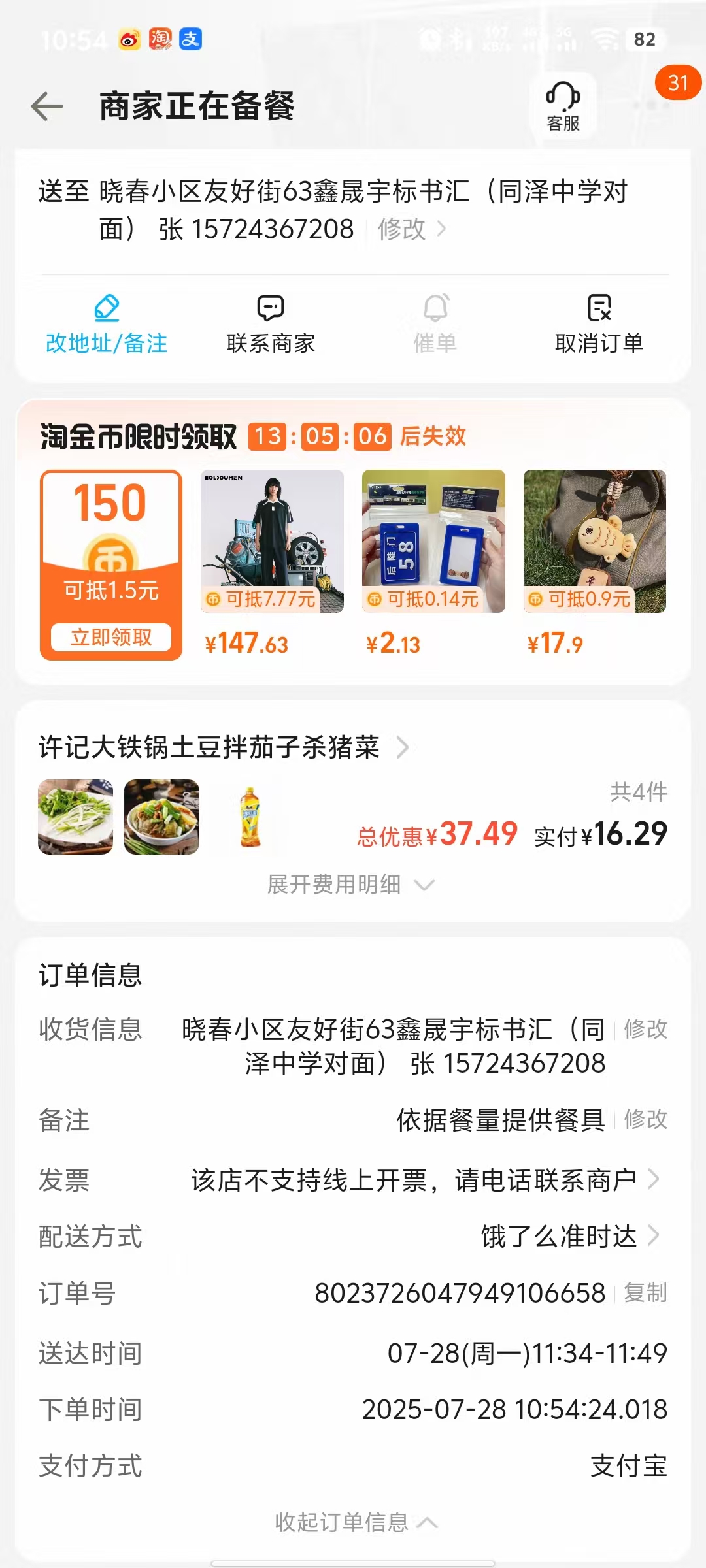
Task: Open 改地址/备注 option
Action: [x=107, y=324]
